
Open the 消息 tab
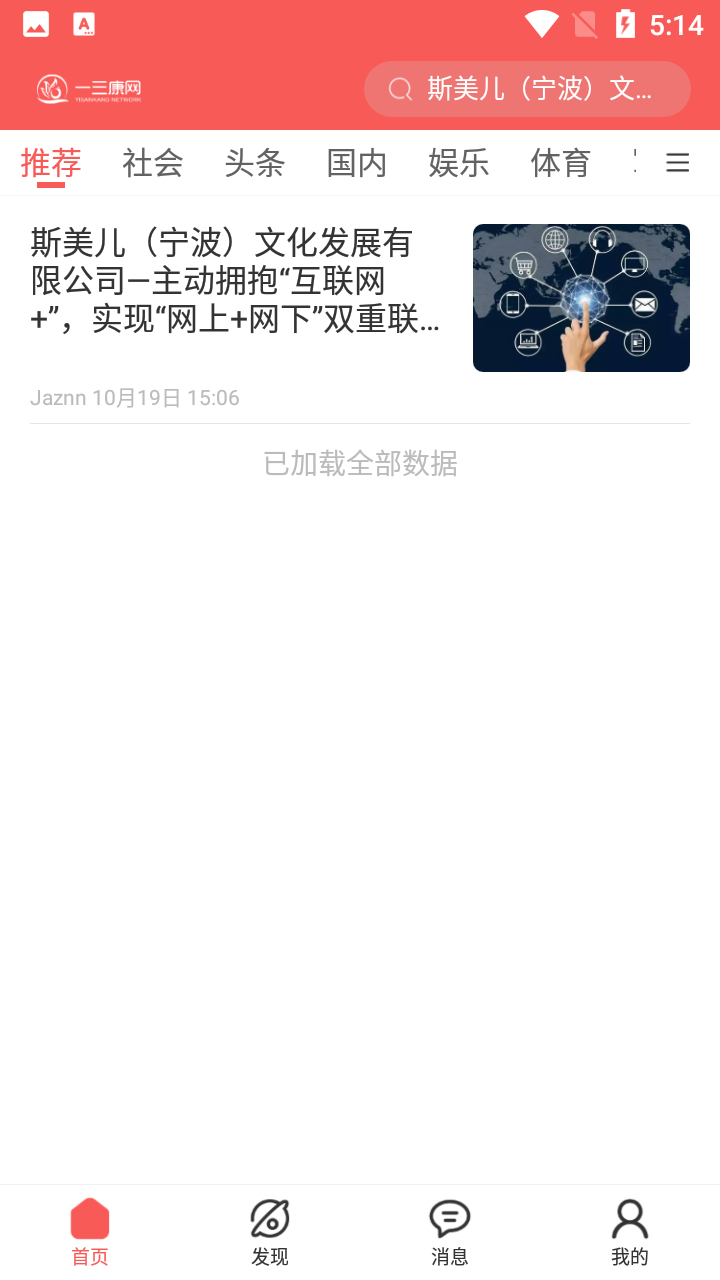tap(450, 1233)
